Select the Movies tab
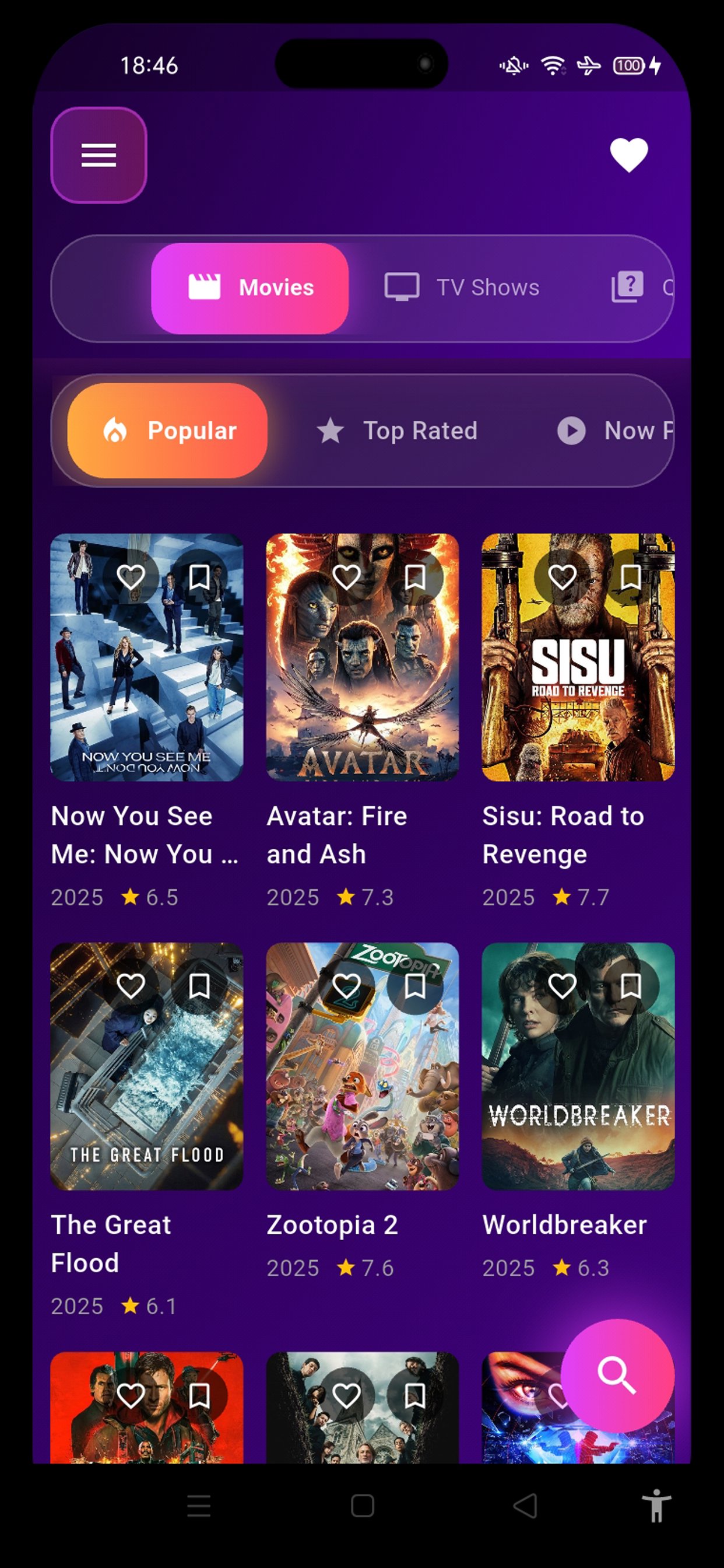The height and width of the screenshot is (1568, 724). tap(249, 286)
